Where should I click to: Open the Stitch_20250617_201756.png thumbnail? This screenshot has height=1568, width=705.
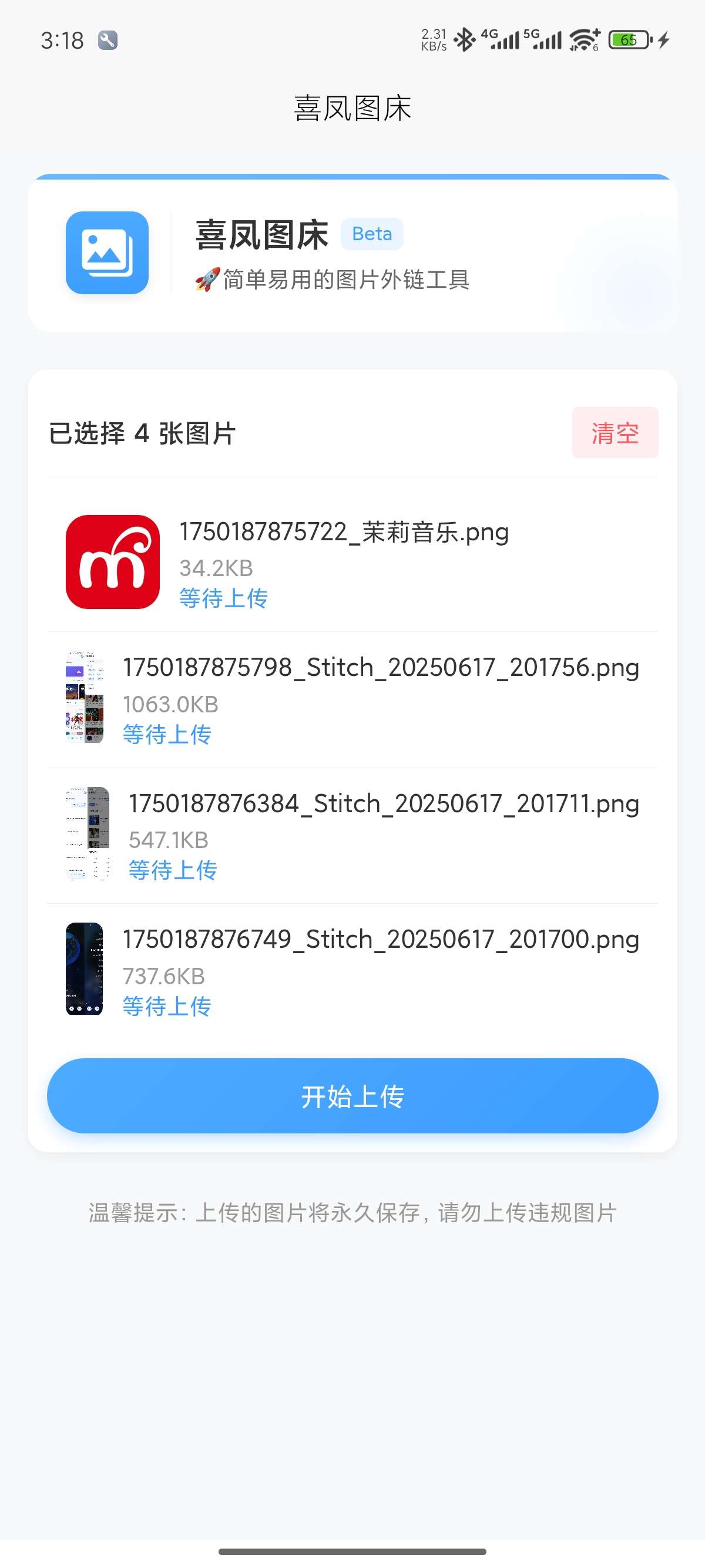click(x=85, y=698)
